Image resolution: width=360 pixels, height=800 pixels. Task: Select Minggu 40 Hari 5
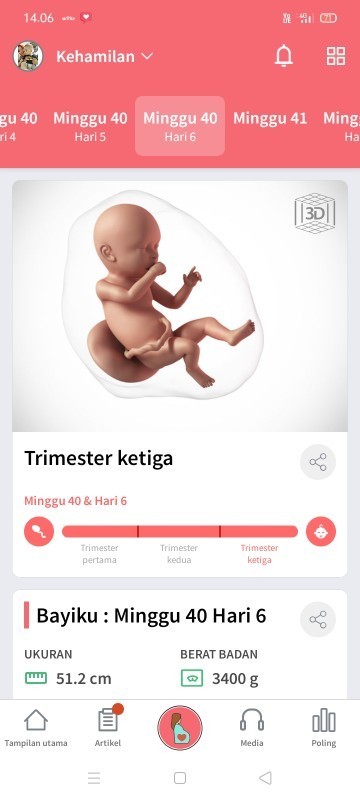coord(90,126)
